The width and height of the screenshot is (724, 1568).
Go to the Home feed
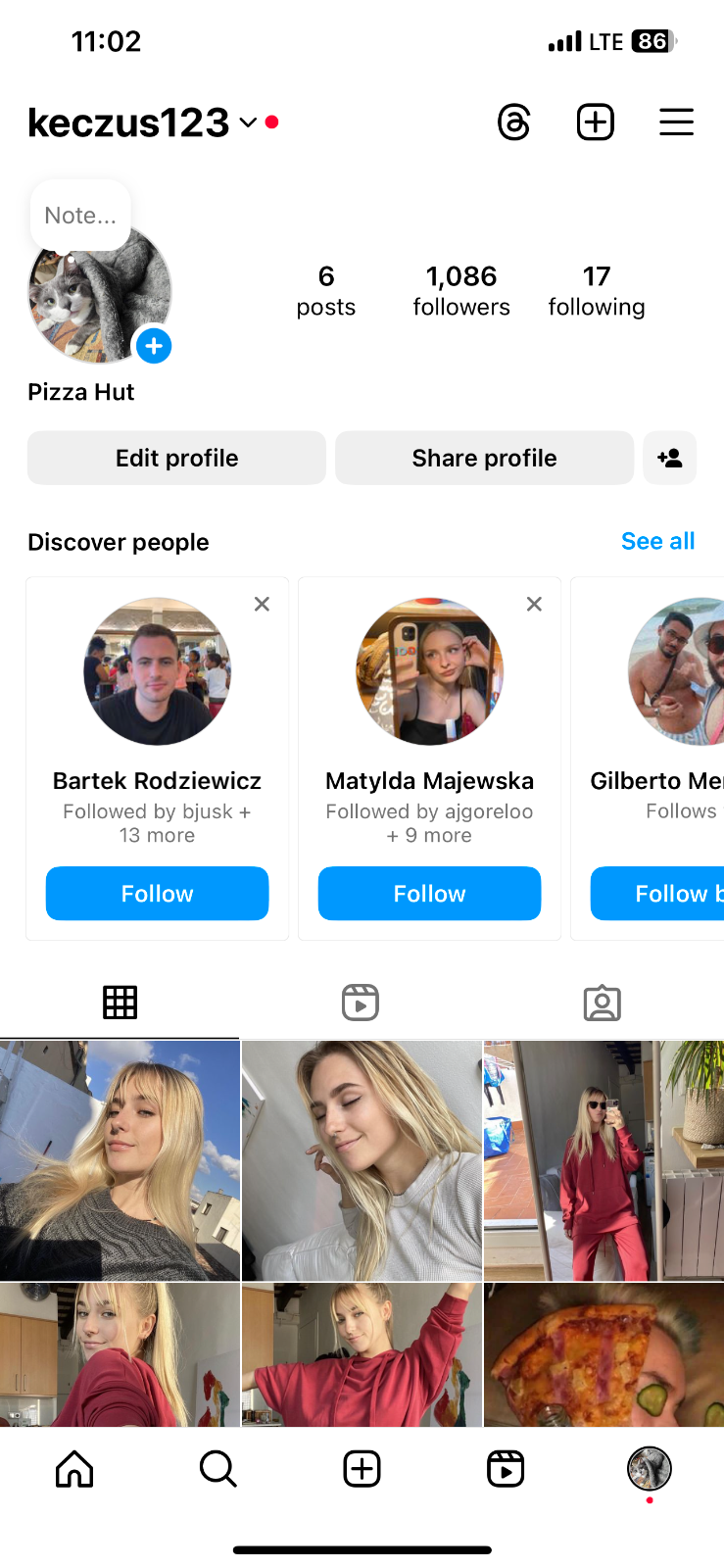click(74, 1469)
